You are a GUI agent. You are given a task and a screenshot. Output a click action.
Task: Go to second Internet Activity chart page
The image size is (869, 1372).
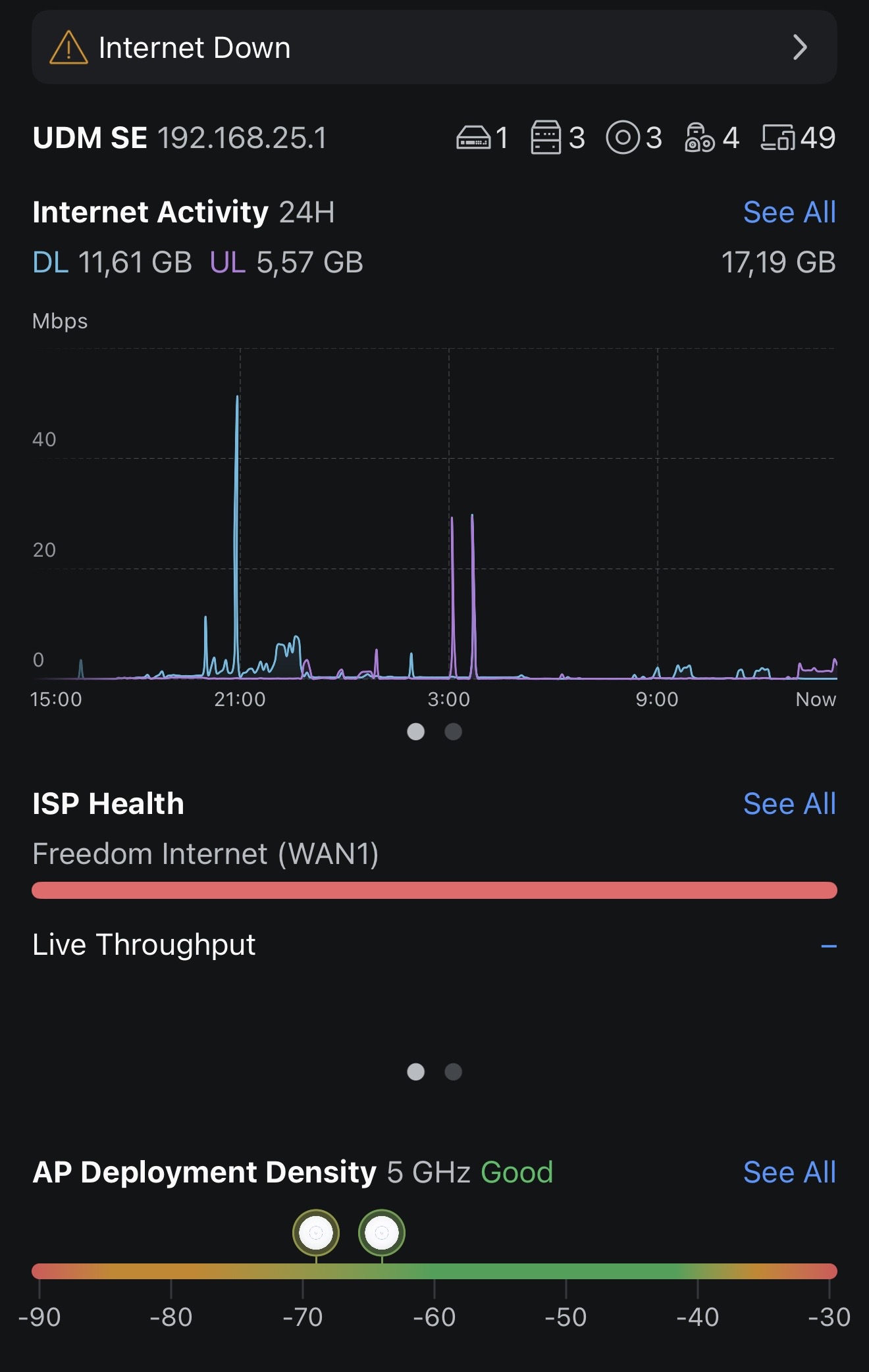pos(454,732)
